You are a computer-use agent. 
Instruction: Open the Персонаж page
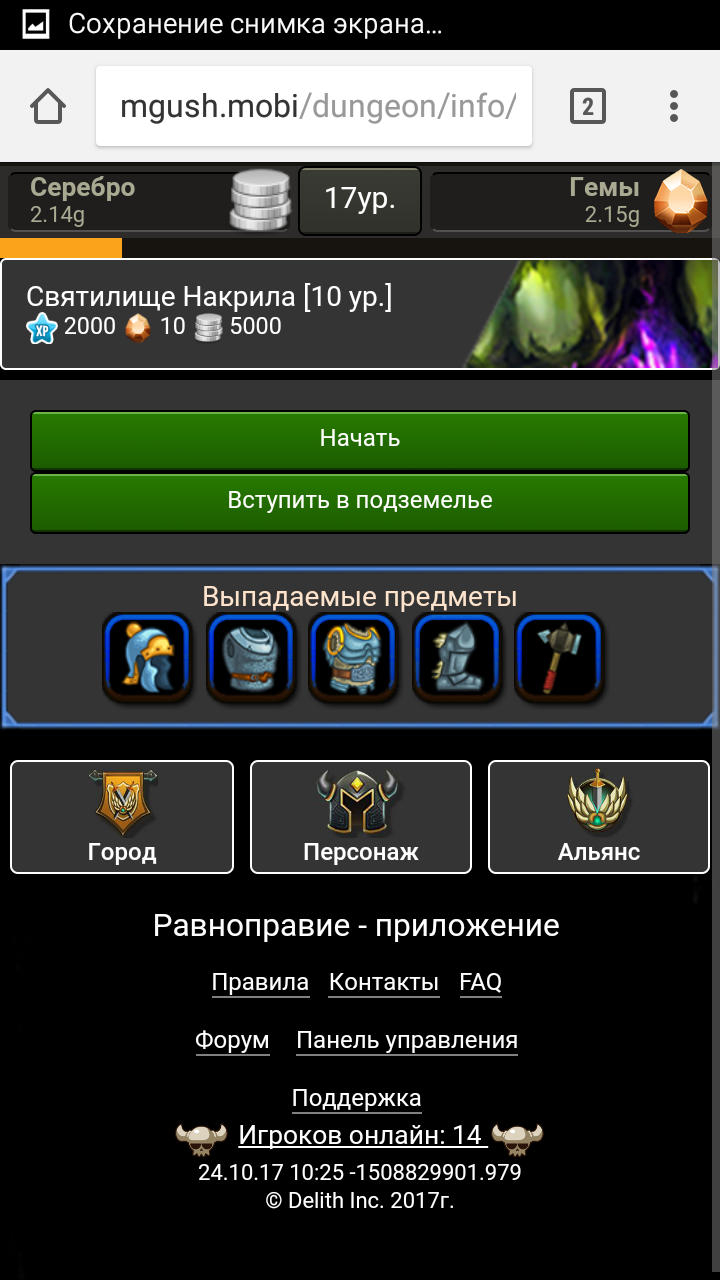point(360,816)
